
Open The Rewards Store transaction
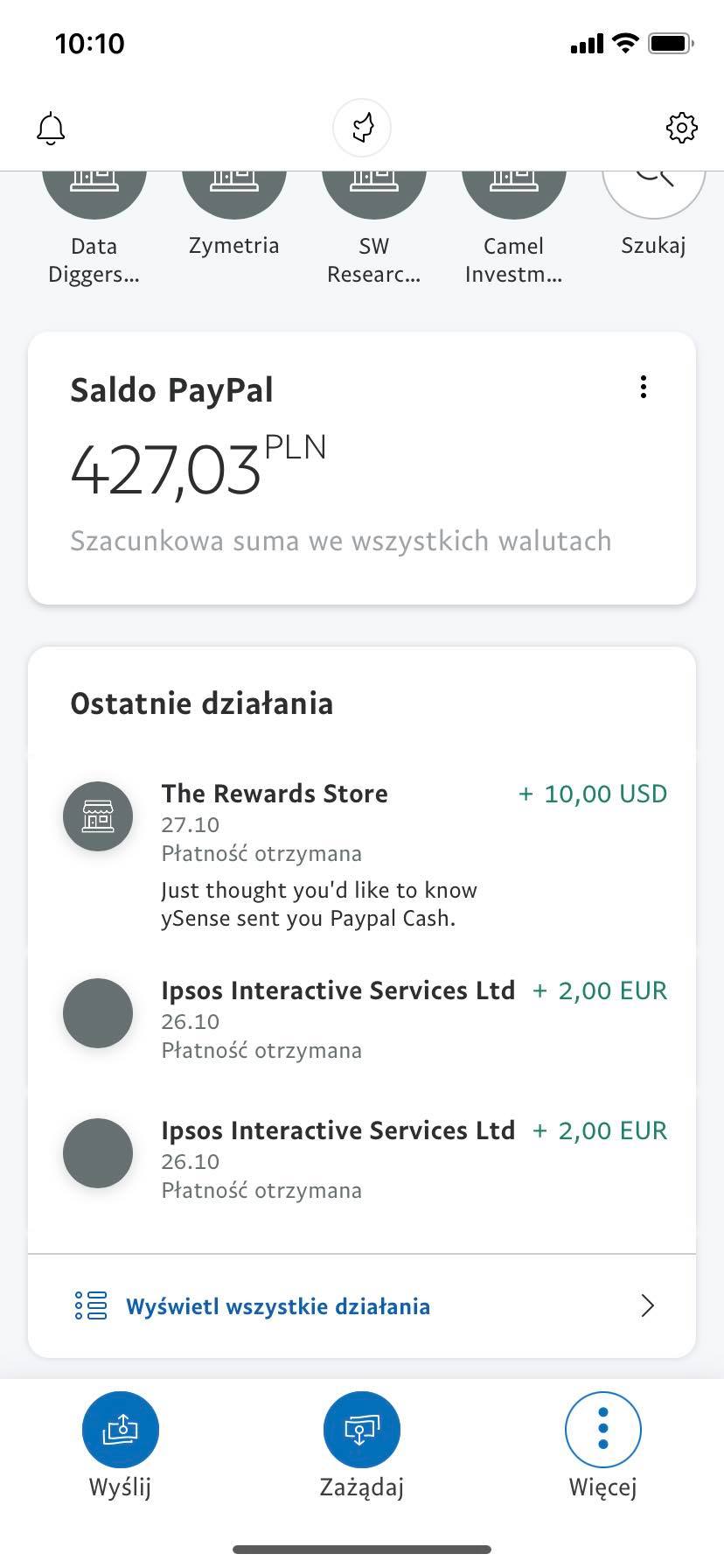[x=362, y=855]
